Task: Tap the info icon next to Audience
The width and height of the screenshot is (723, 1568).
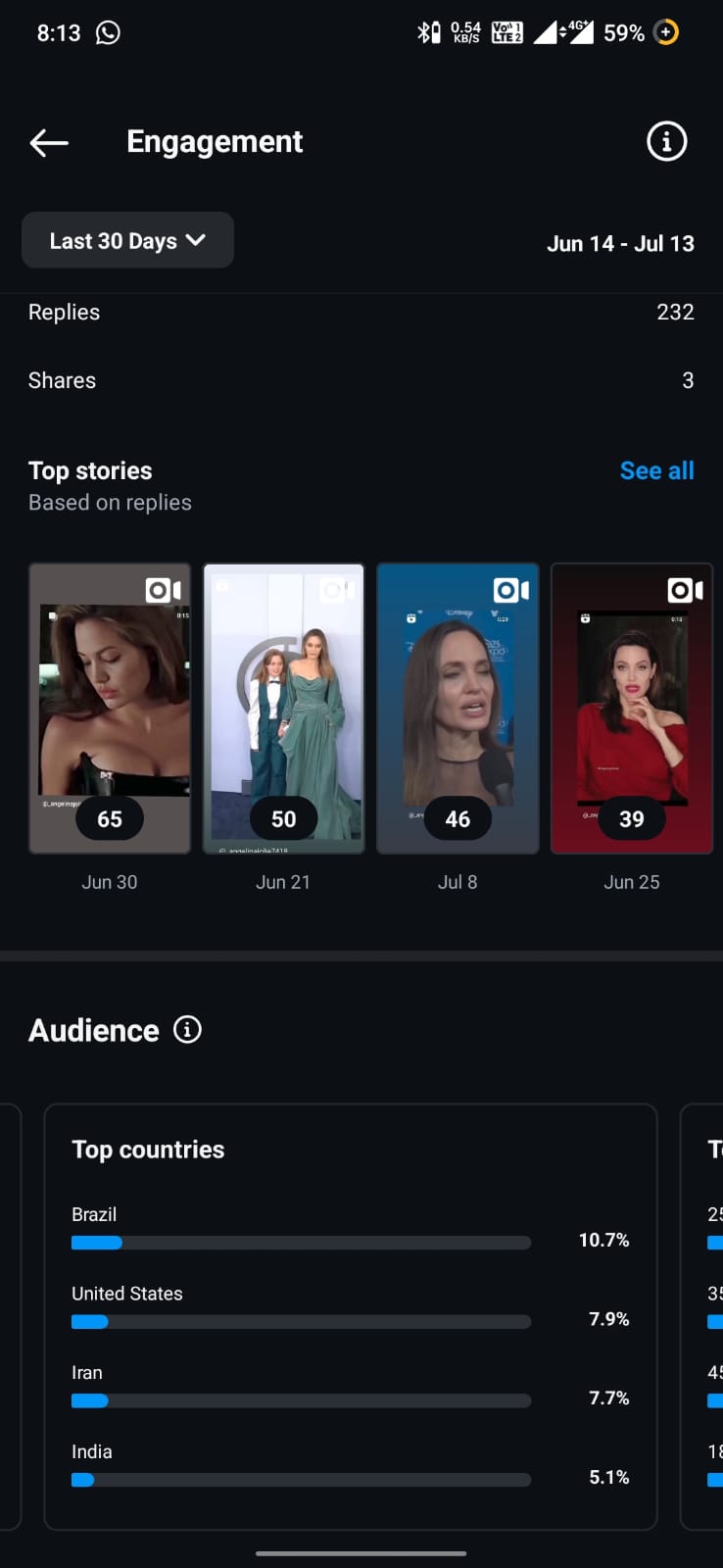Action: [x=187, y=1029]
